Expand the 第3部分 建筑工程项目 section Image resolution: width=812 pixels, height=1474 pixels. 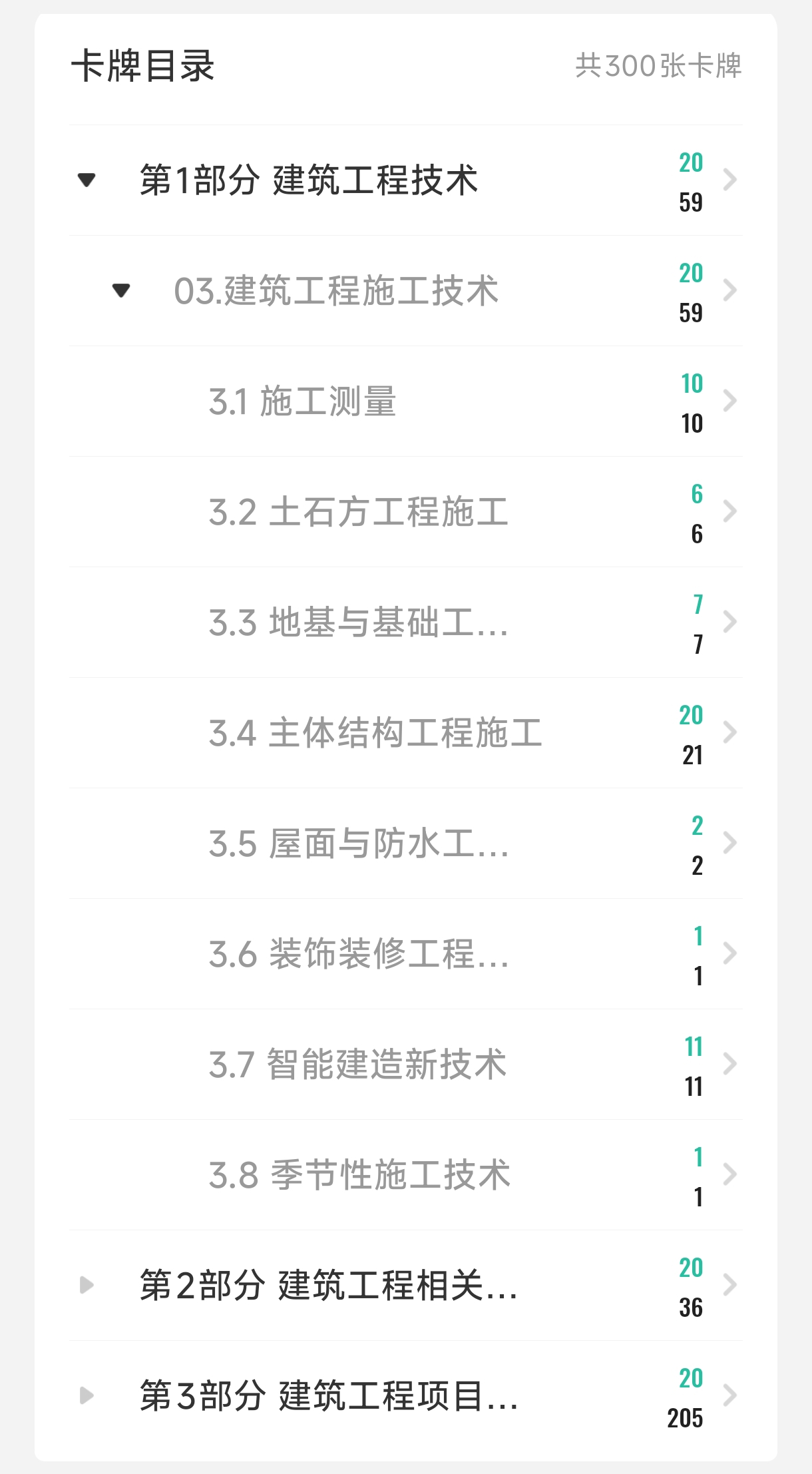coord(87,1395)
